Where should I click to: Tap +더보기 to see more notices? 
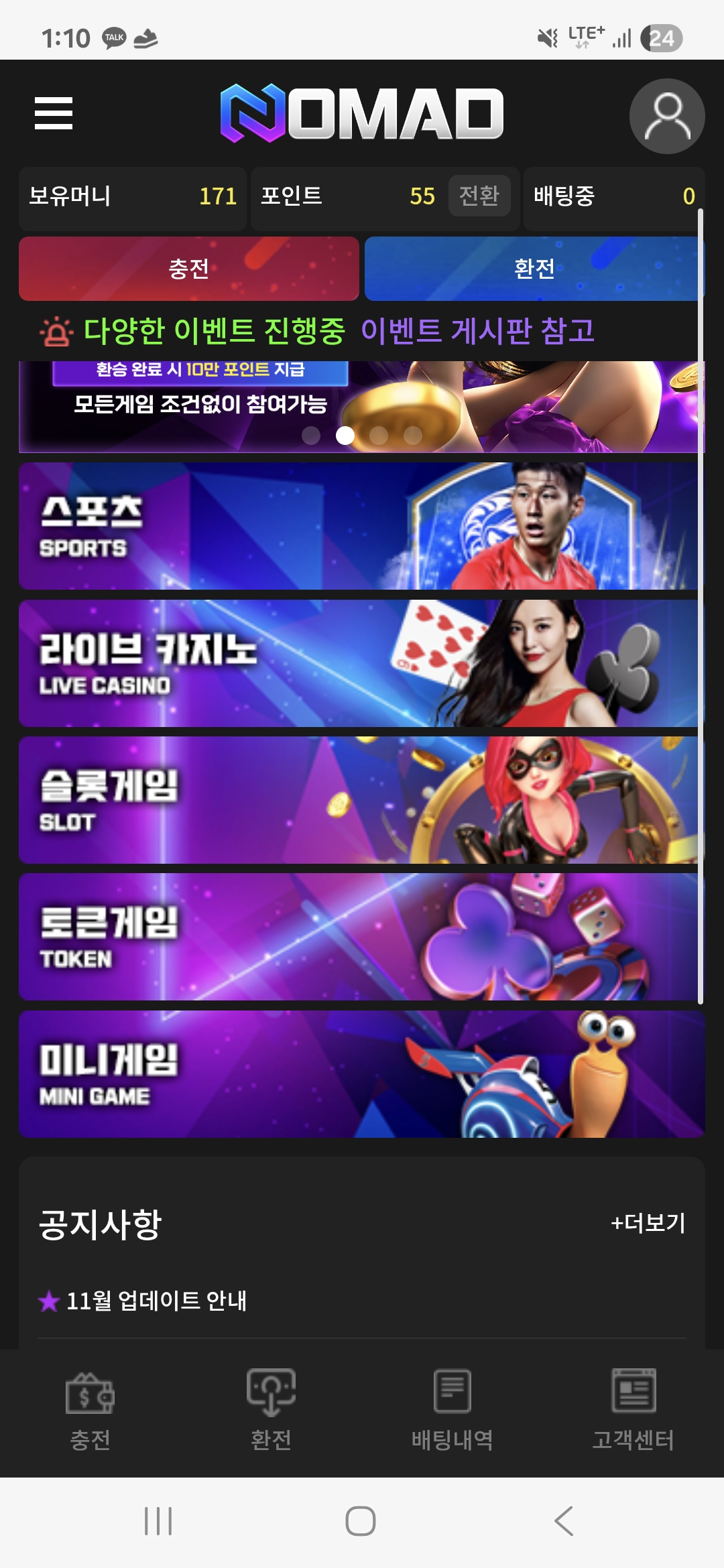(x=648, y=1224)
